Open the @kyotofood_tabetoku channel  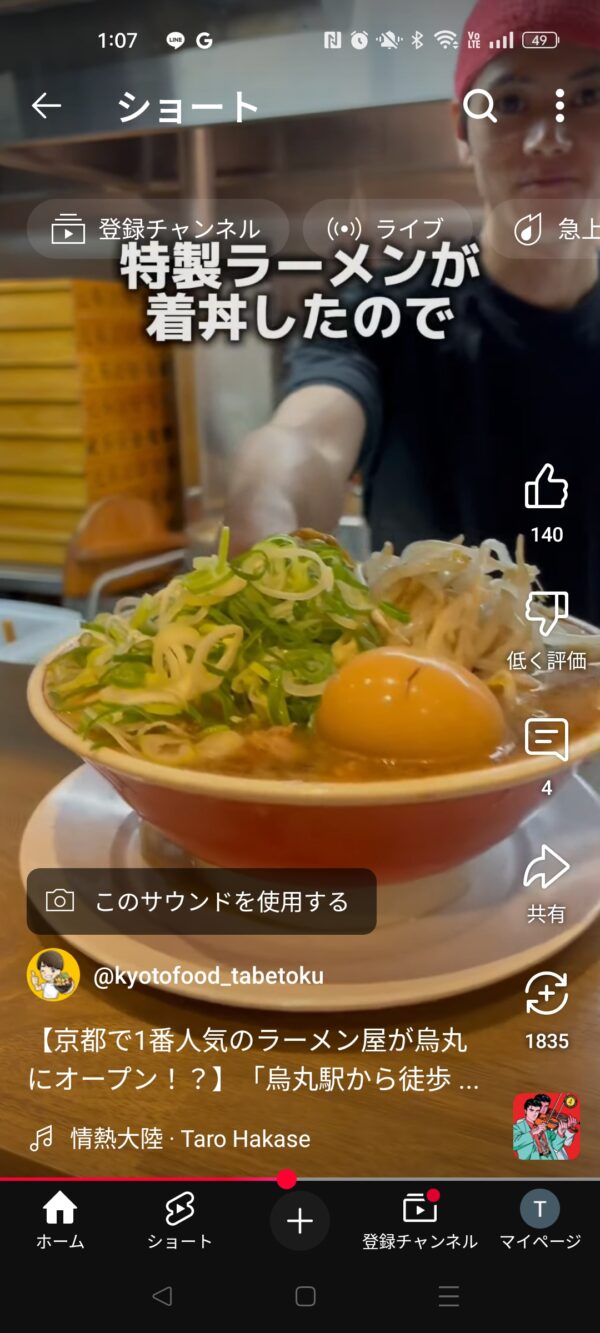click(x=208, y=976)
